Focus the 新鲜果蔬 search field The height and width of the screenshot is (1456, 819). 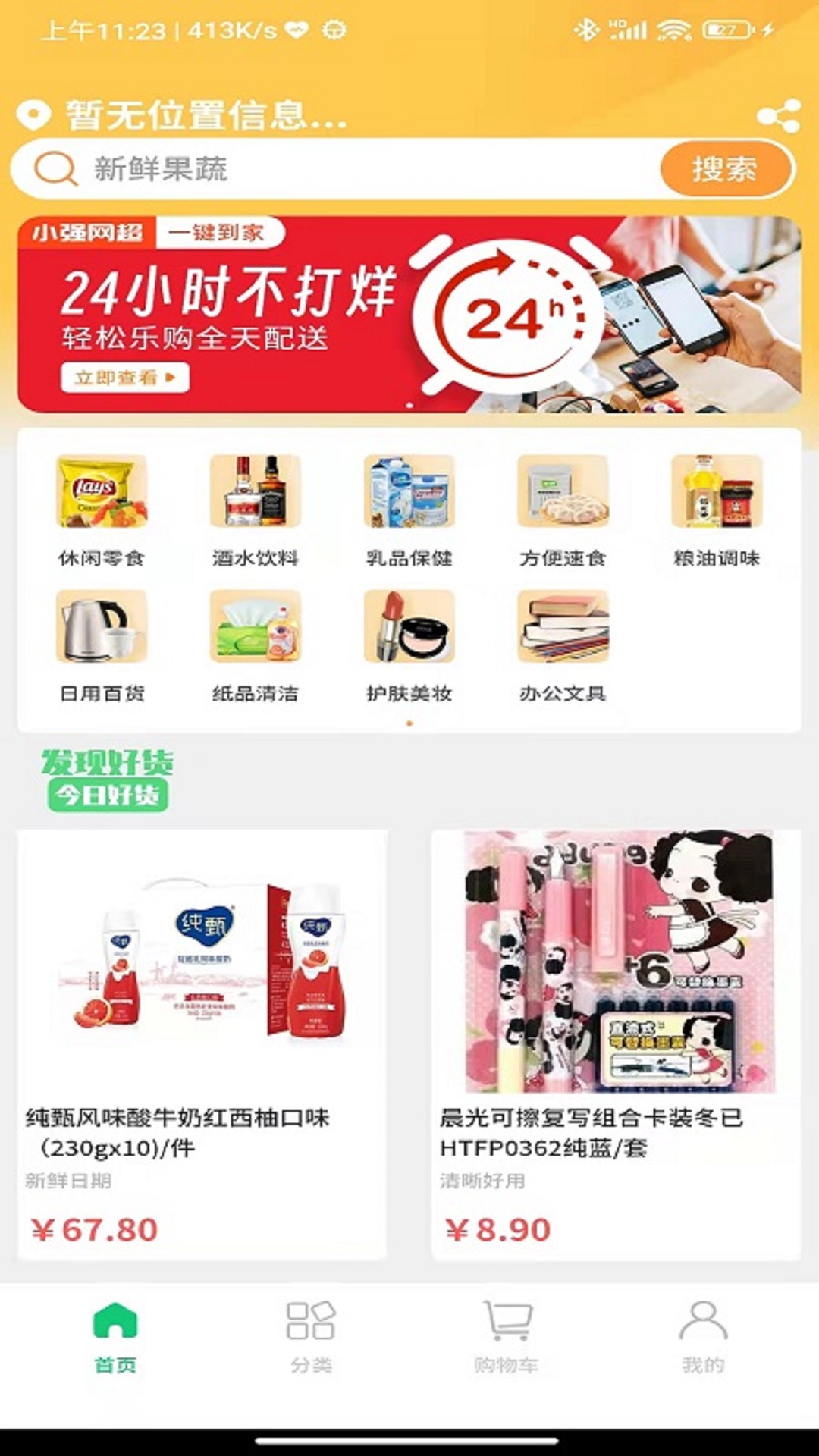click(341, 168)
